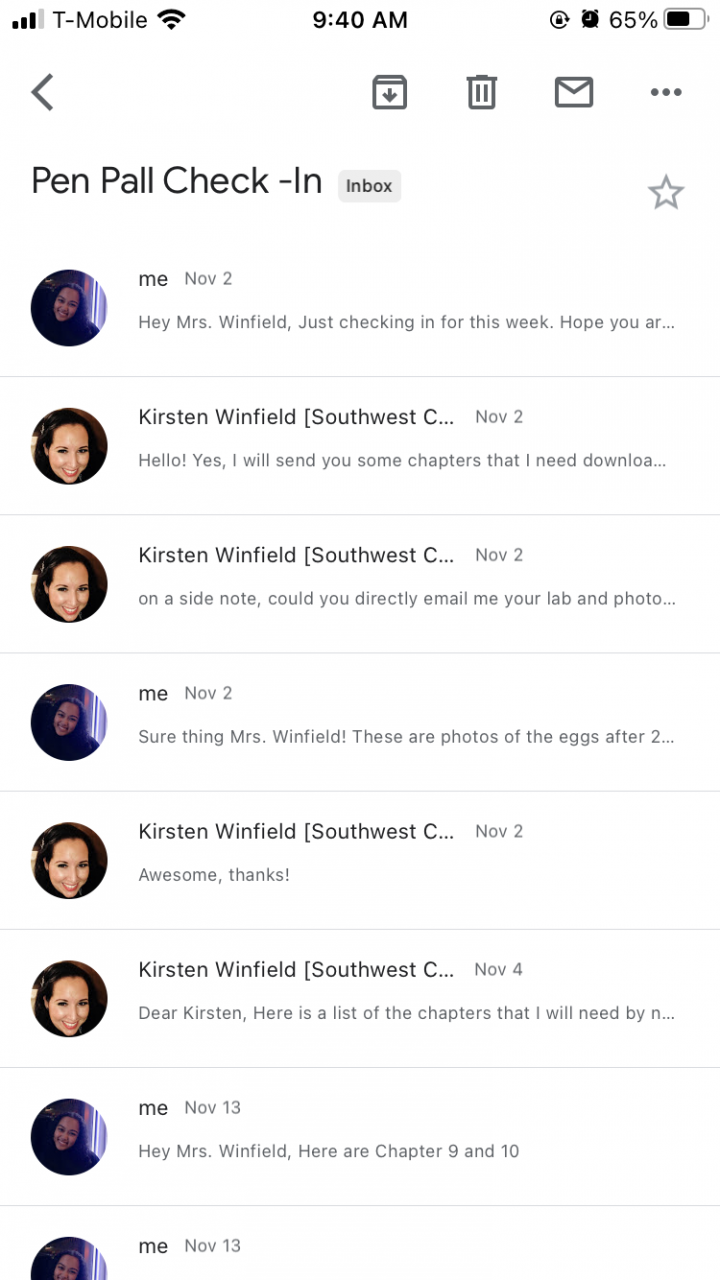Tap the Inbox label chip
The width and height of the screenshot is (720, 1280).
pos(369,186)
